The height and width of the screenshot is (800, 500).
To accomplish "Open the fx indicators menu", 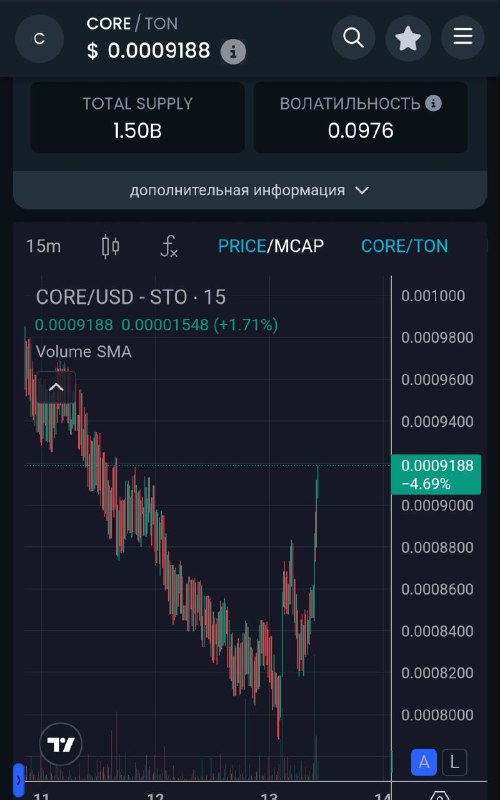I will coord(169,246).
